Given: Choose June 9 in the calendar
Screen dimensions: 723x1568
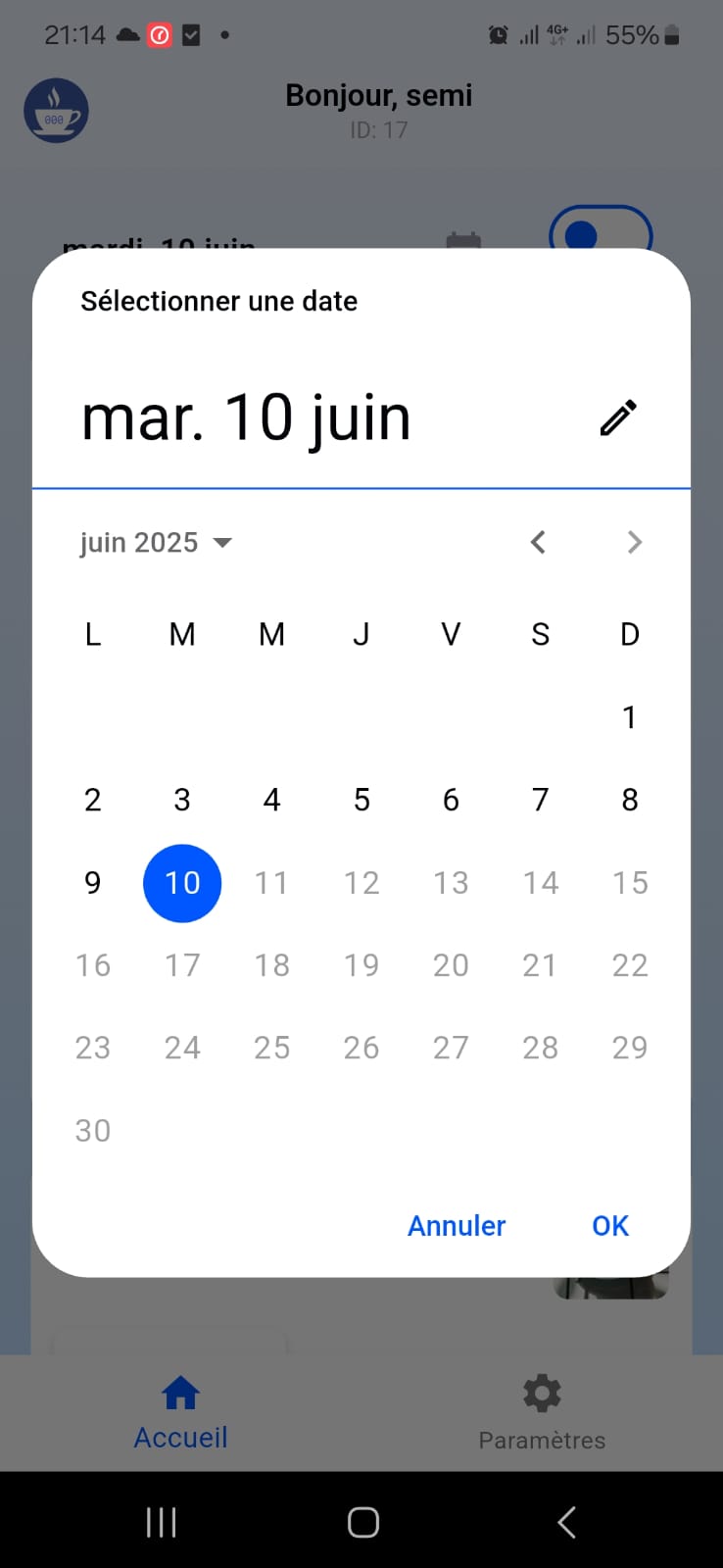Looking at the screenshot, I should [93, 882].
